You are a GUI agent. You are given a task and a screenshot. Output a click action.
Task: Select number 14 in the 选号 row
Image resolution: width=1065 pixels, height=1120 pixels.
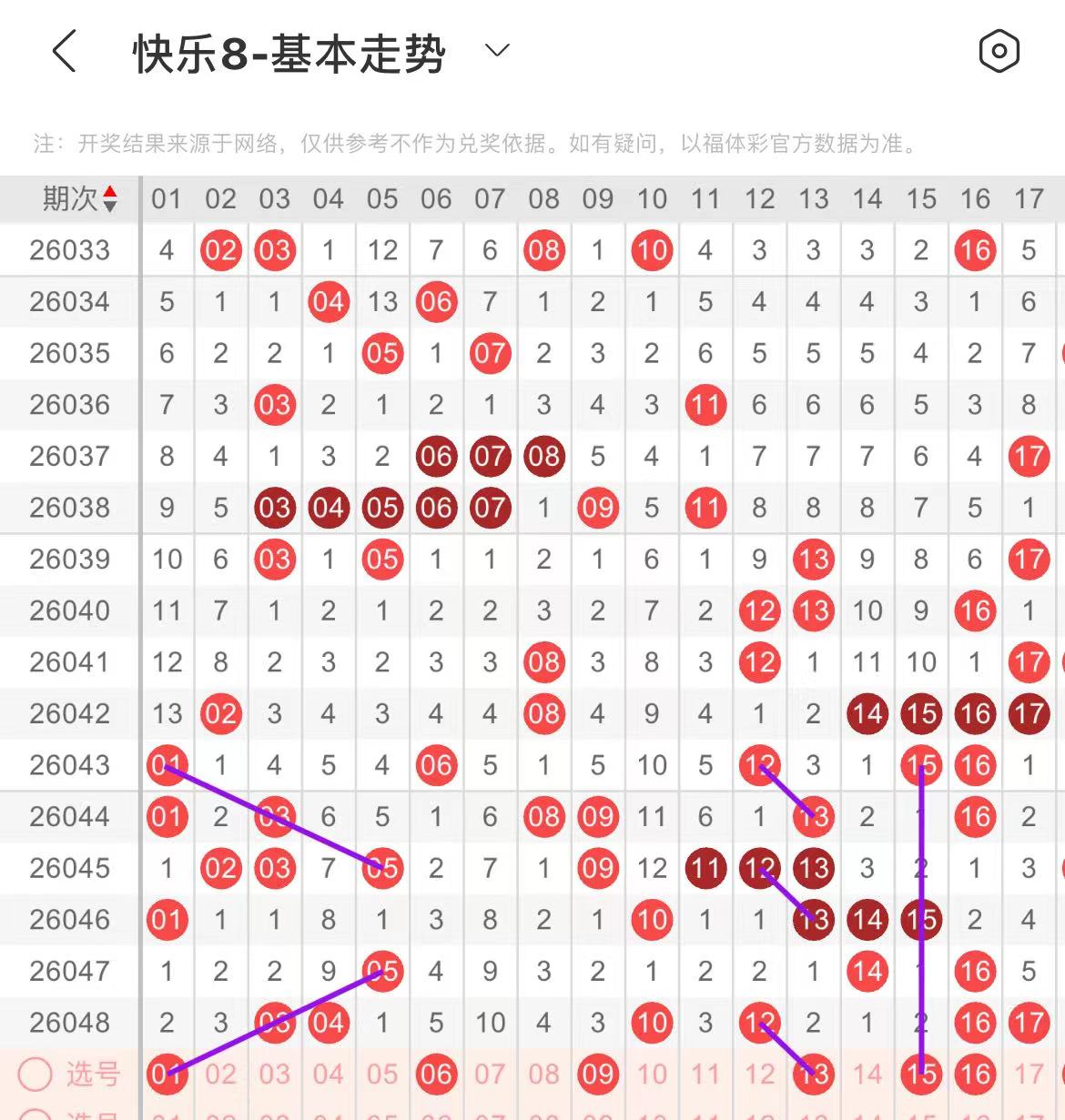[x=867, y=1075]
